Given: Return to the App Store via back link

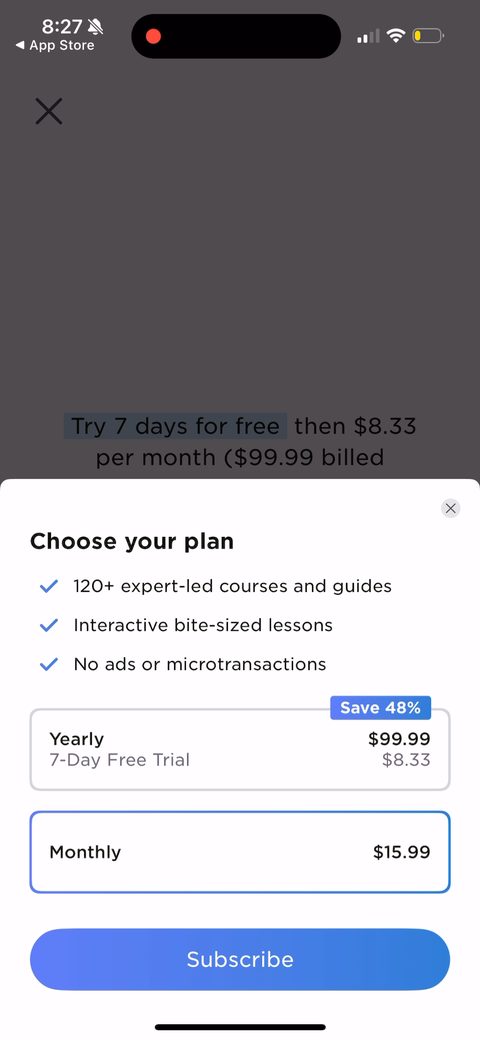Looking at the screenshot, I should [x=55, y=46].
